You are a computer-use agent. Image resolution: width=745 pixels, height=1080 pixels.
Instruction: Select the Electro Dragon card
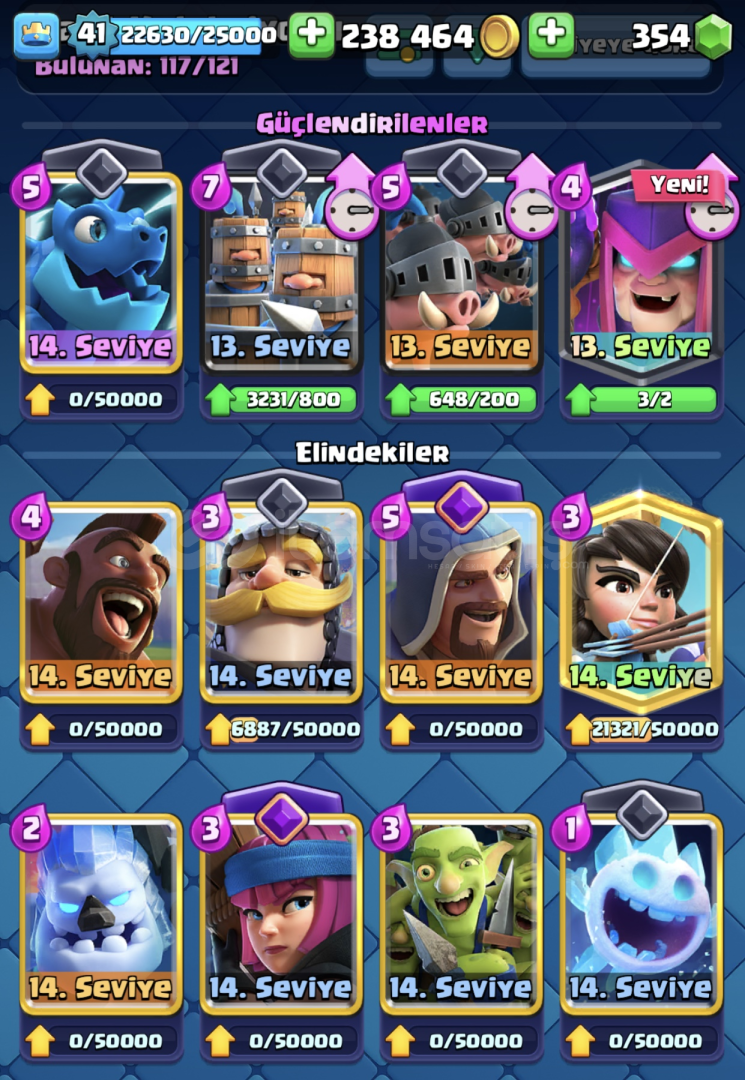[101, 270]
